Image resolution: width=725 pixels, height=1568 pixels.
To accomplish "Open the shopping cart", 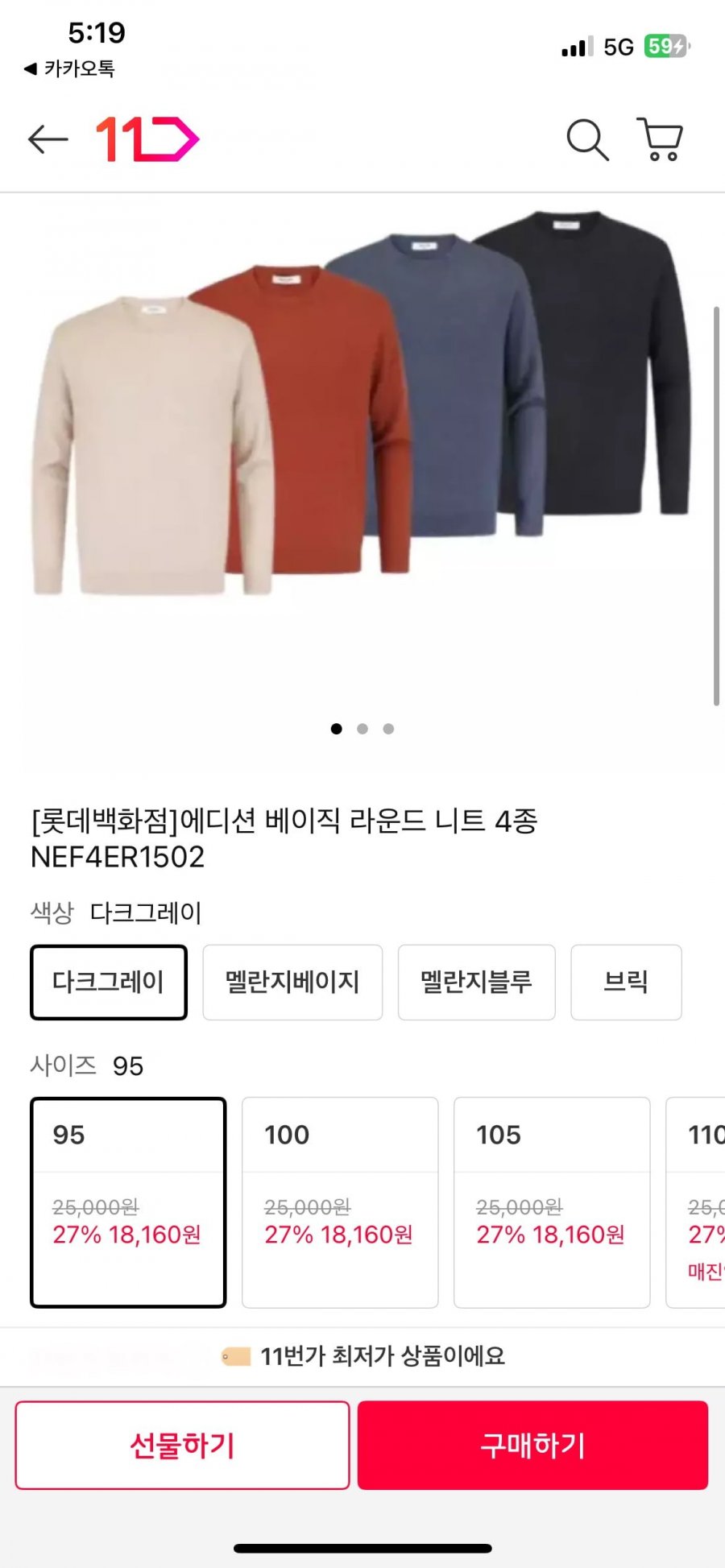I will point(661,139).
